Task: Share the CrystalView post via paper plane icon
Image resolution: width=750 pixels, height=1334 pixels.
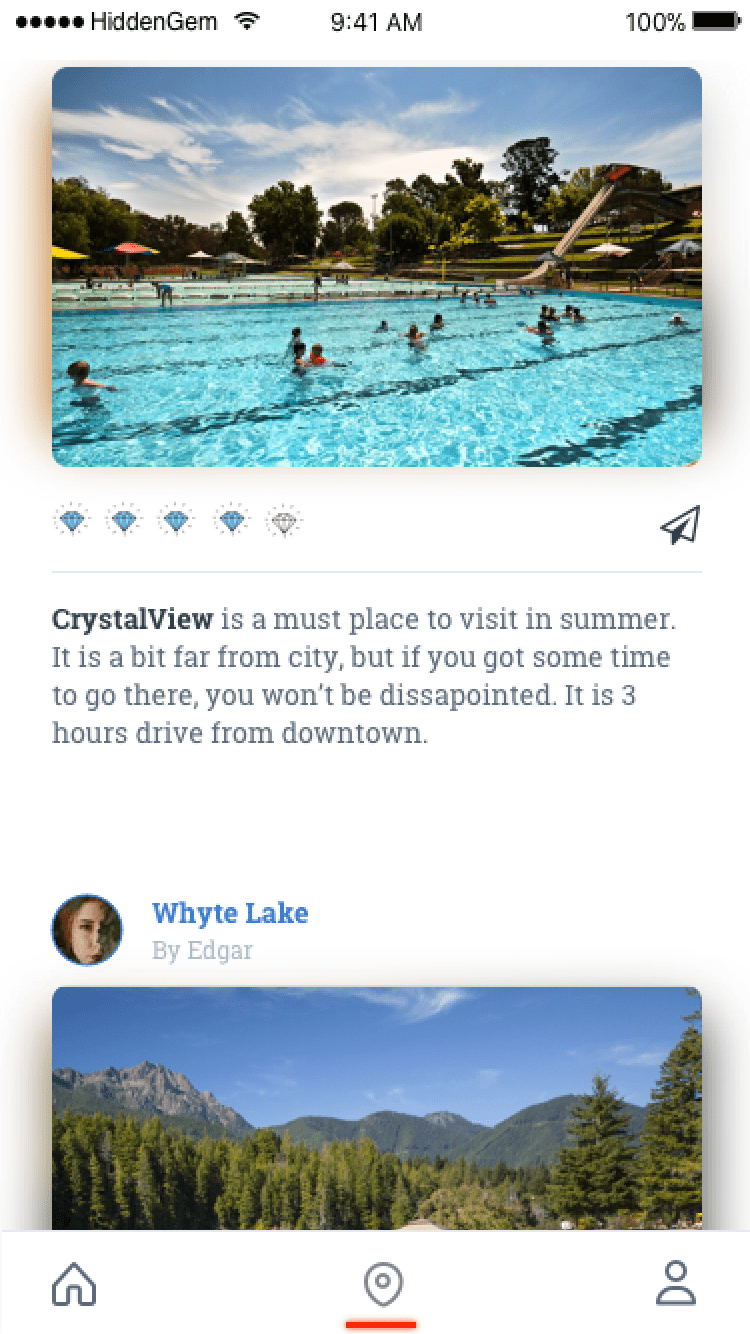Action: pyautogui.click(x=680, y=524)
